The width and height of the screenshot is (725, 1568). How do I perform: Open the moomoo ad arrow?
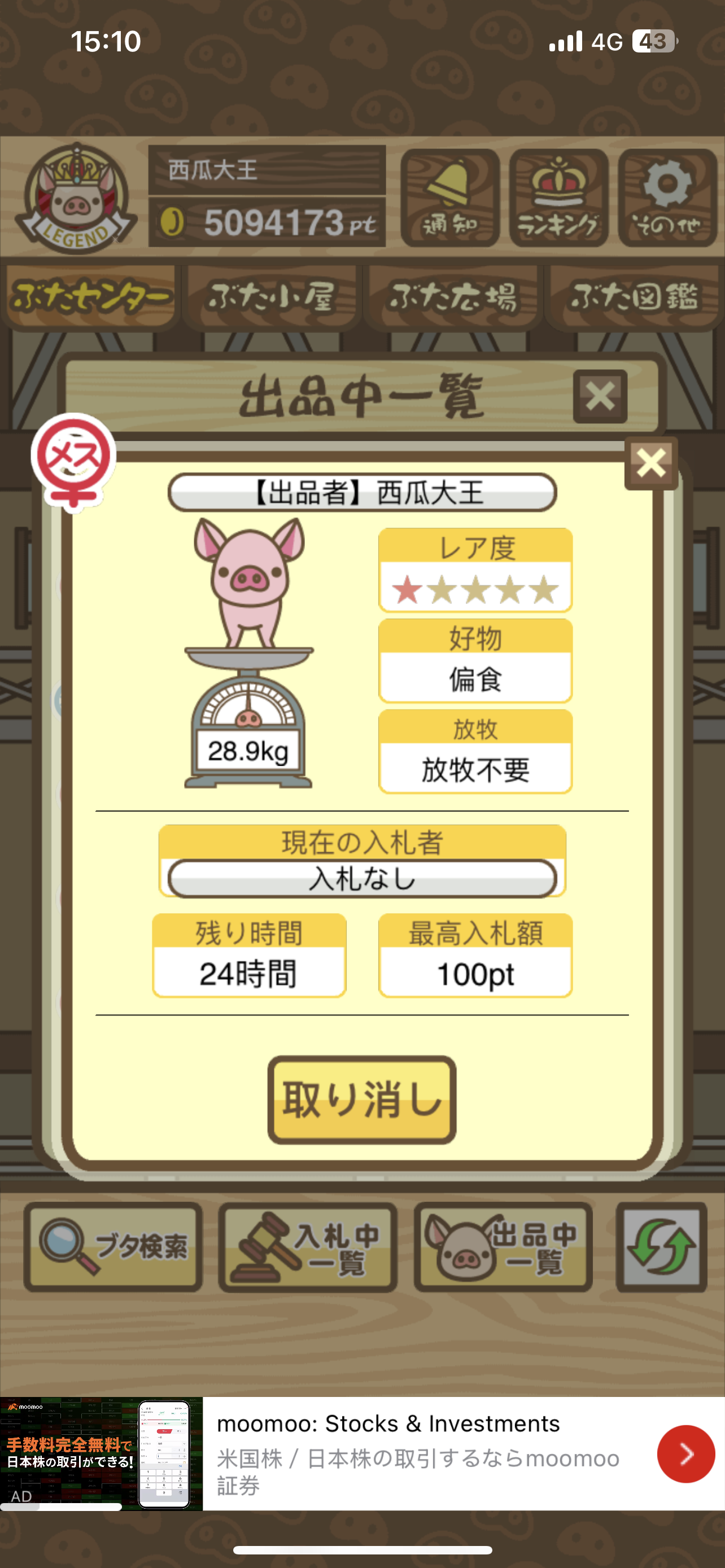685,1453
